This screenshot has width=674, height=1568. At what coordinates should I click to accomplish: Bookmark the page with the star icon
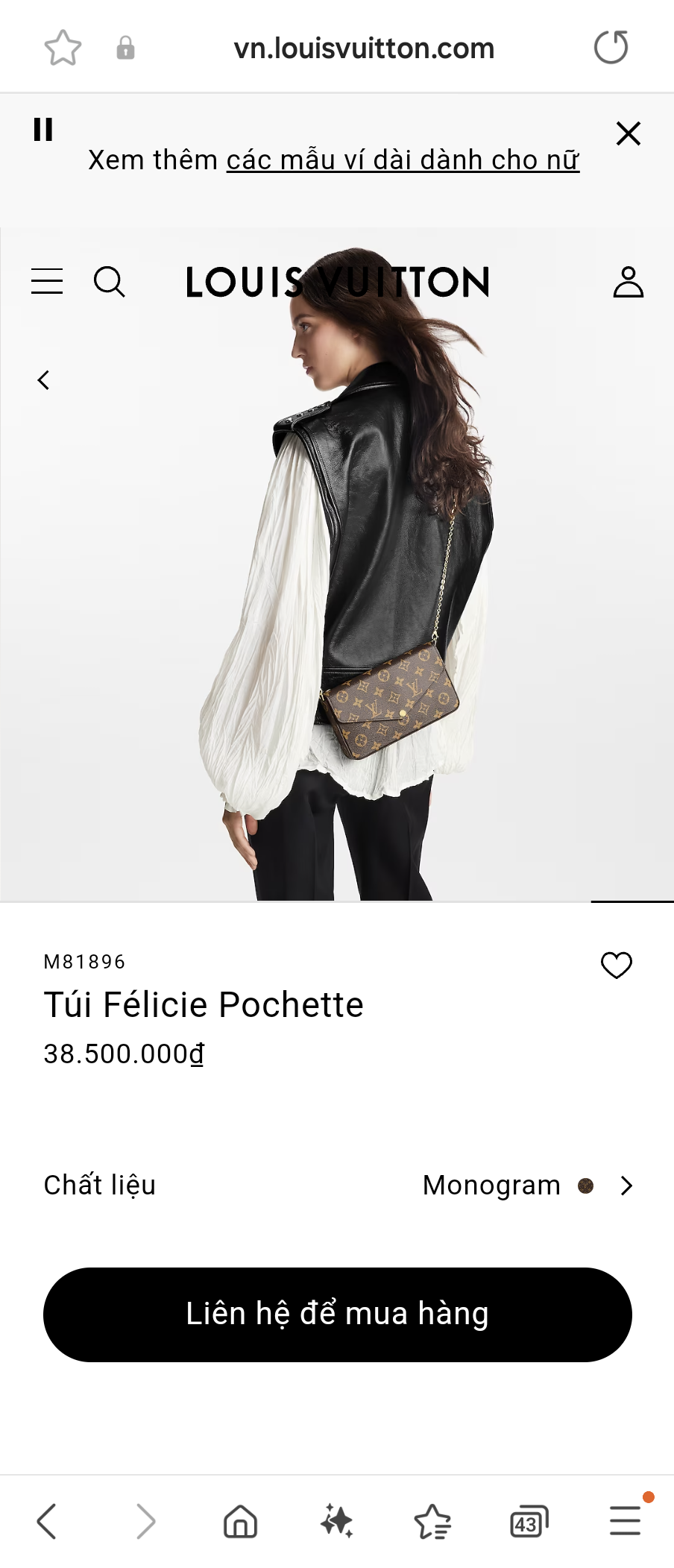point(63,47)
